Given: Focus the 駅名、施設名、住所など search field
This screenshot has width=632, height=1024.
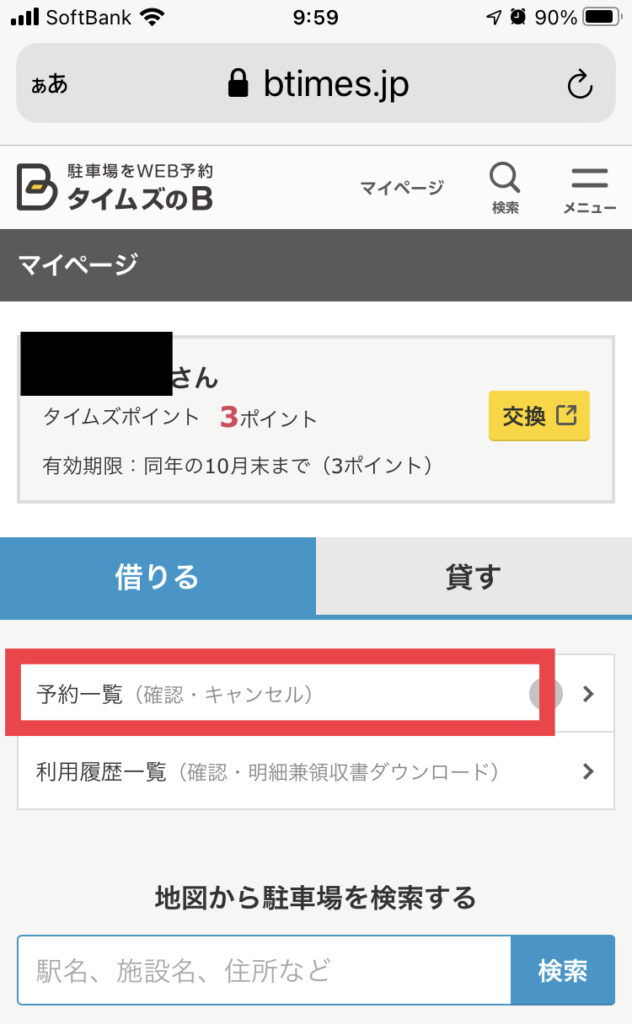Looking at the screenshot, I should tap(264, 970).
